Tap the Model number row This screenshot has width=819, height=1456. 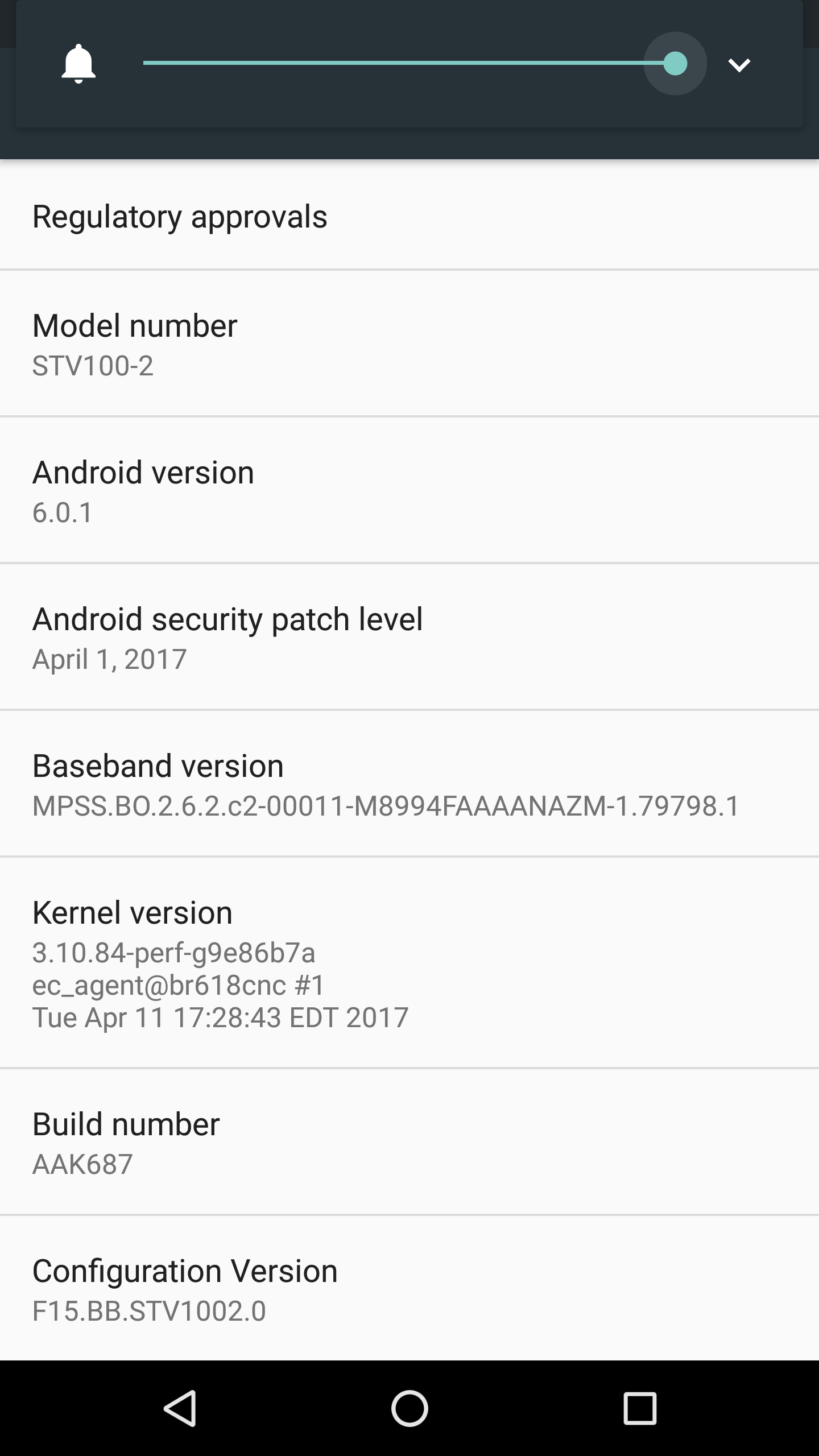click(409, 344)
